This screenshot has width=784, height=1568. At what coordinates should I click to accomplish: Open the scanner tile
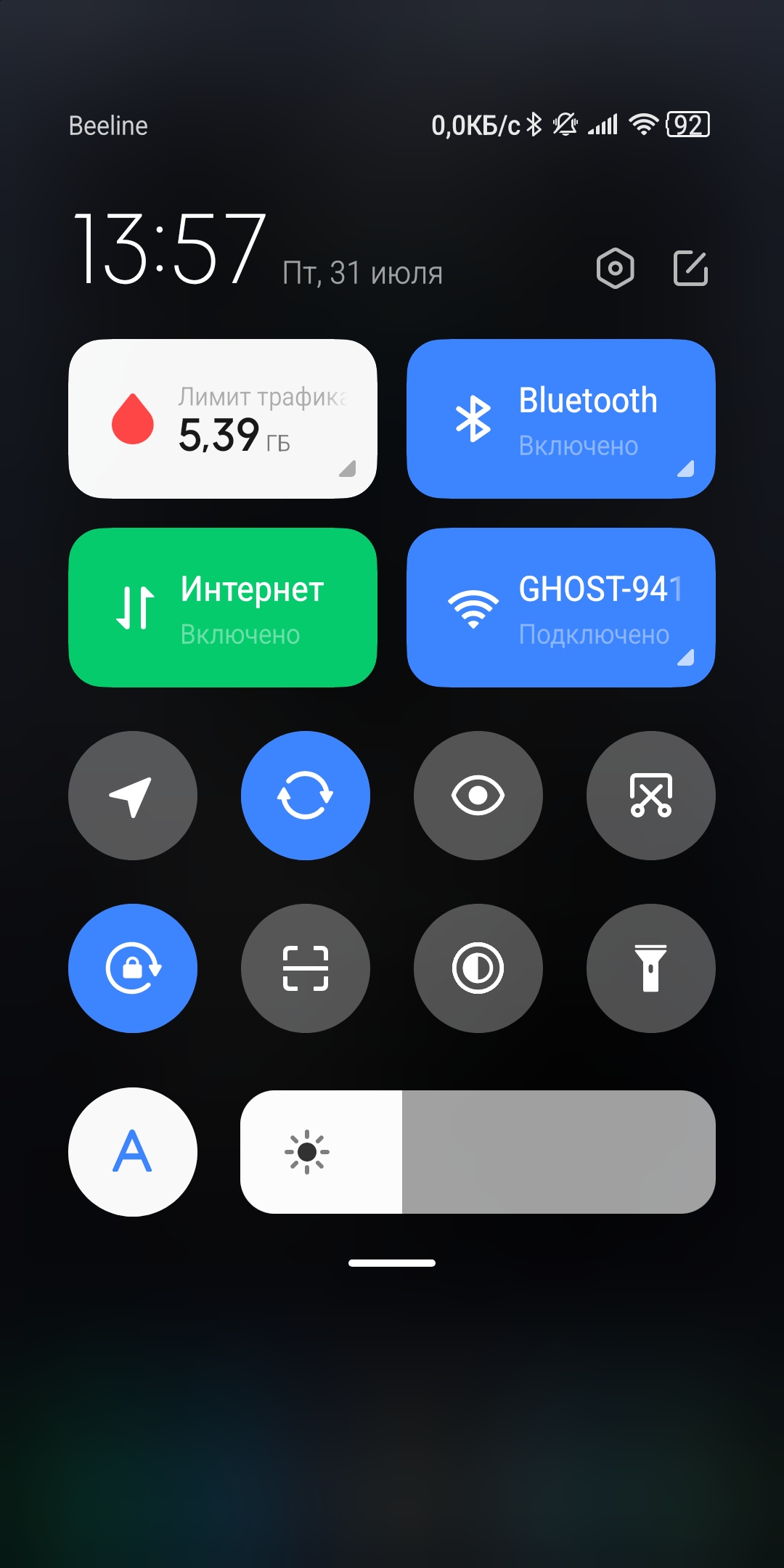pos(306,968)
